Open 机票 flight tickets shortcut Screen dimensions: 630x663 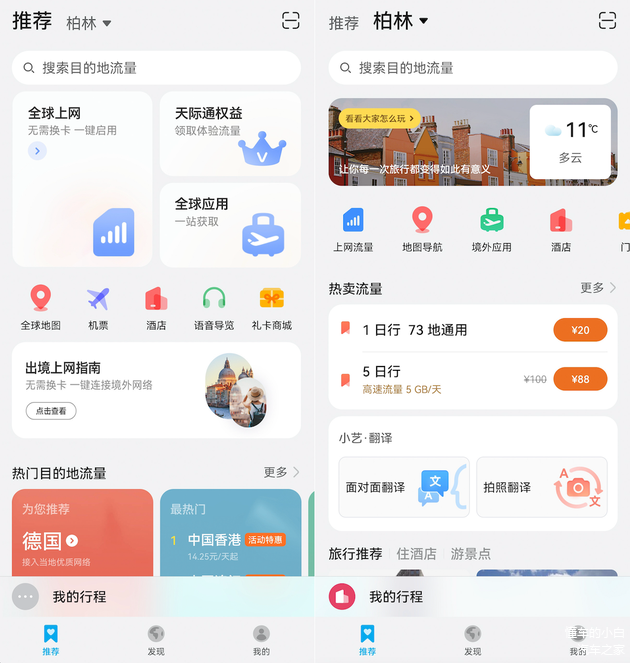coord(98,307)
